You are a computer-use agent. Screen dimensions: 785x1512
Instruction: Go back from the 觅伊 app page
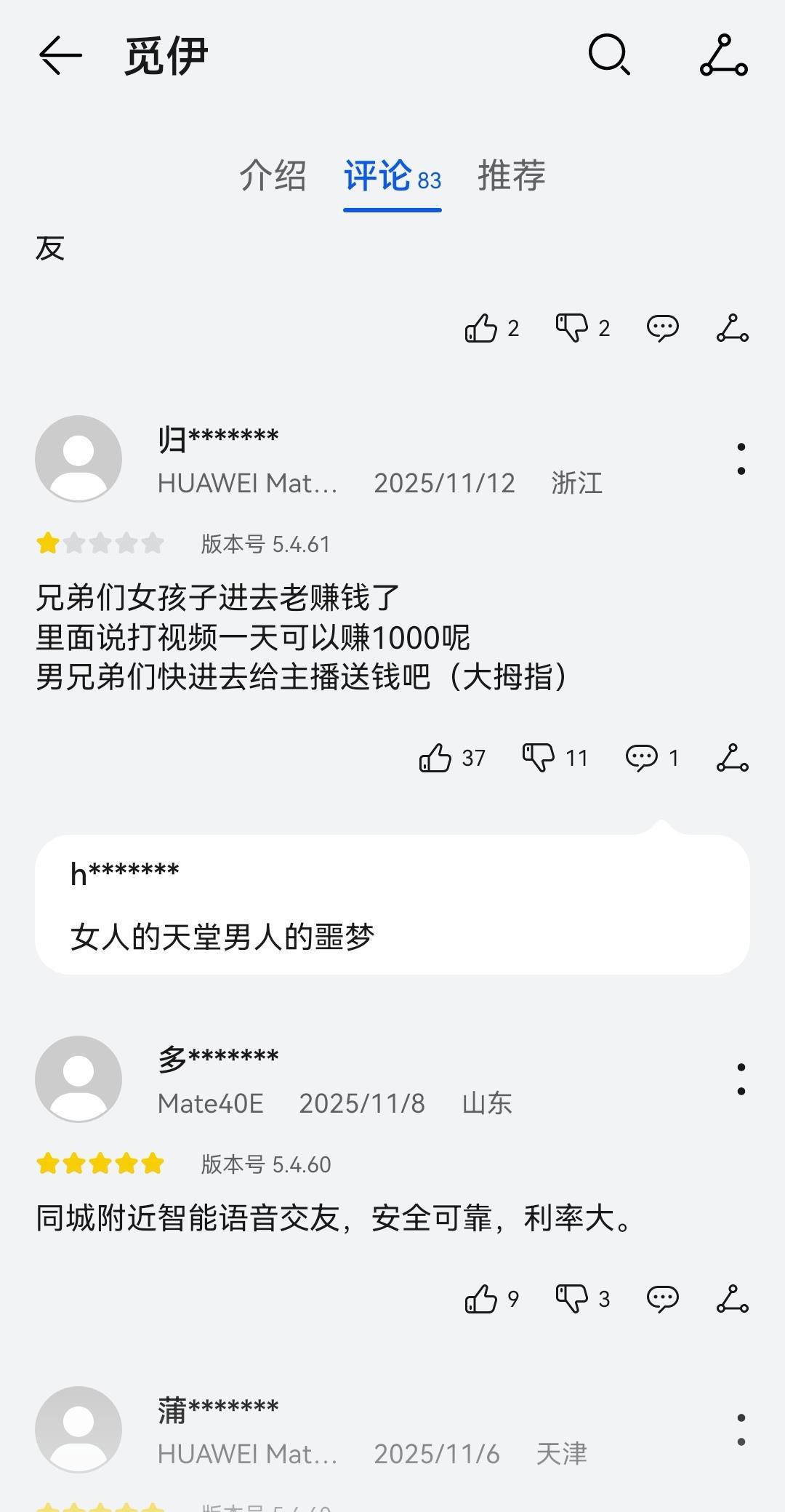(60, 56)
